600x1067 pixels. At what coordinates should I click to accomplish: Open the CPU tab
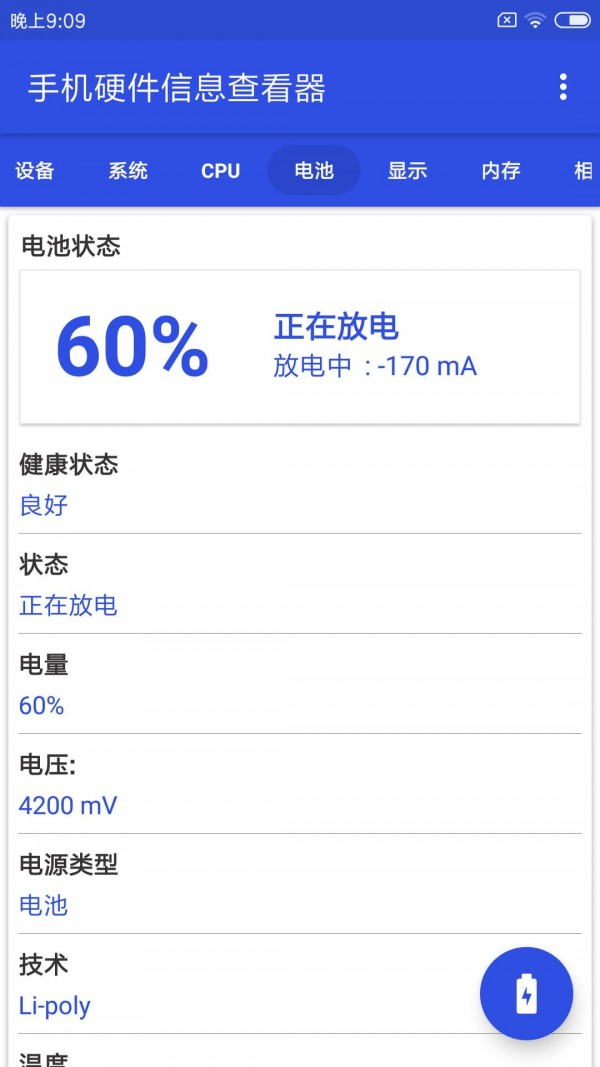coord(220,171)
